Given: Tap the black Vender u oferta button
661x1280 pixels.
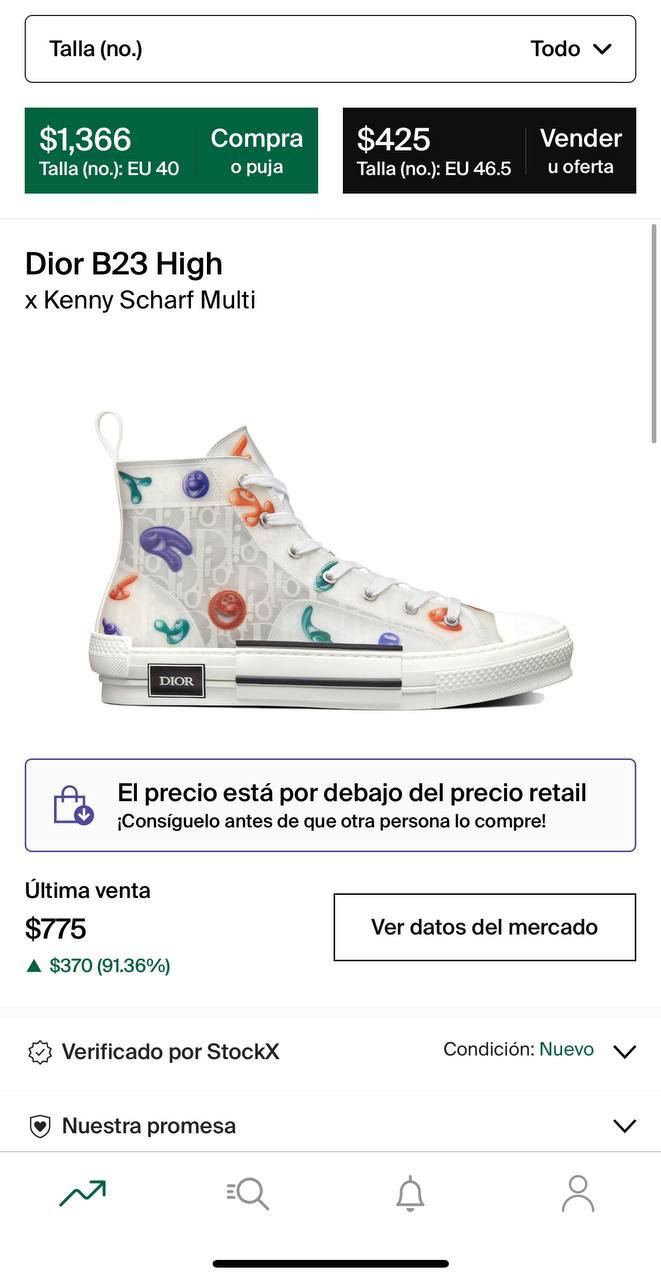Looking at the screenshot, I should coord(489,151).
